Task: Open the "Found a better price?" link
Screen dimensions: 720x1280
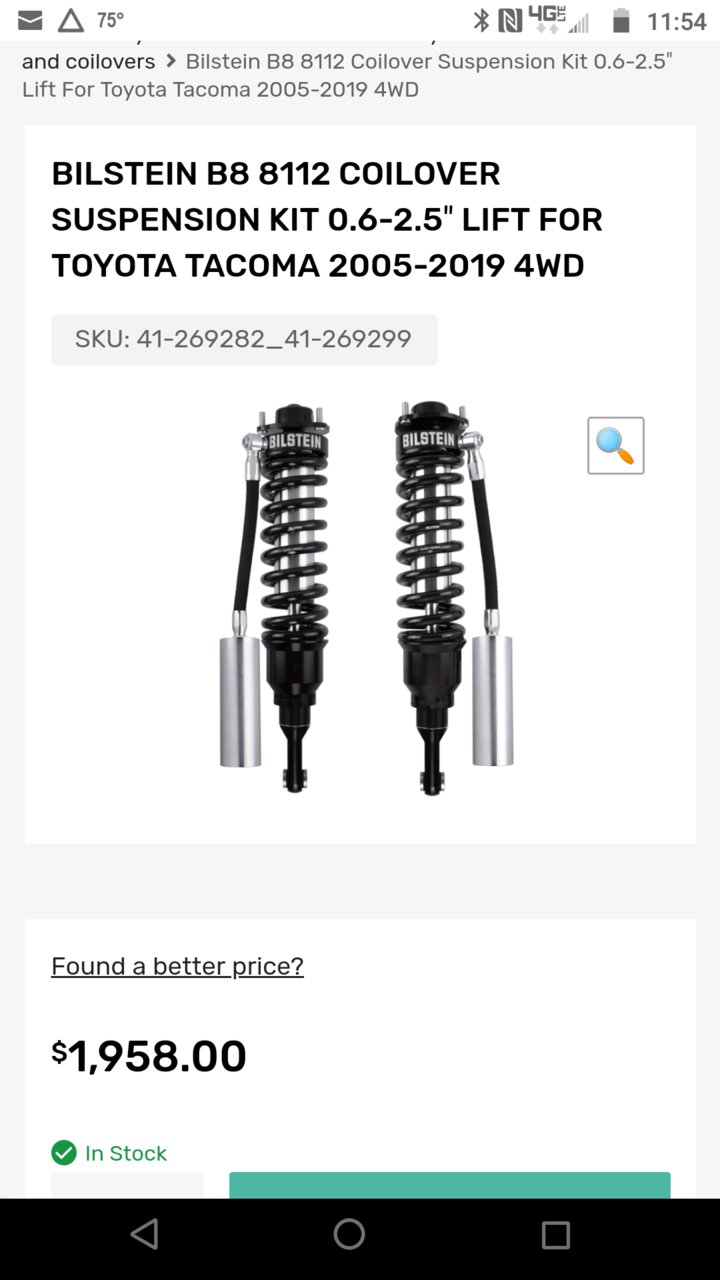Action: pos(177,966)
